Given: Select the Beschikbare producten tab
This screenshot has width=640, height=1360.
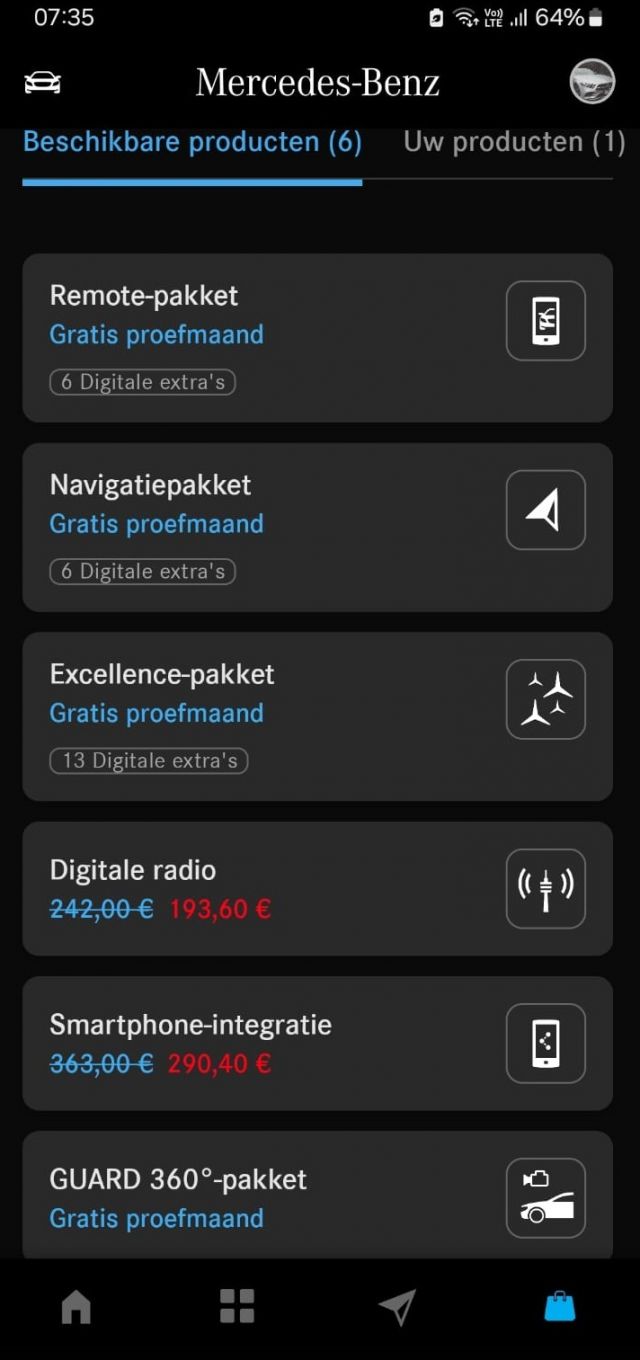Looking at the screenshot, I should [192, 142].
